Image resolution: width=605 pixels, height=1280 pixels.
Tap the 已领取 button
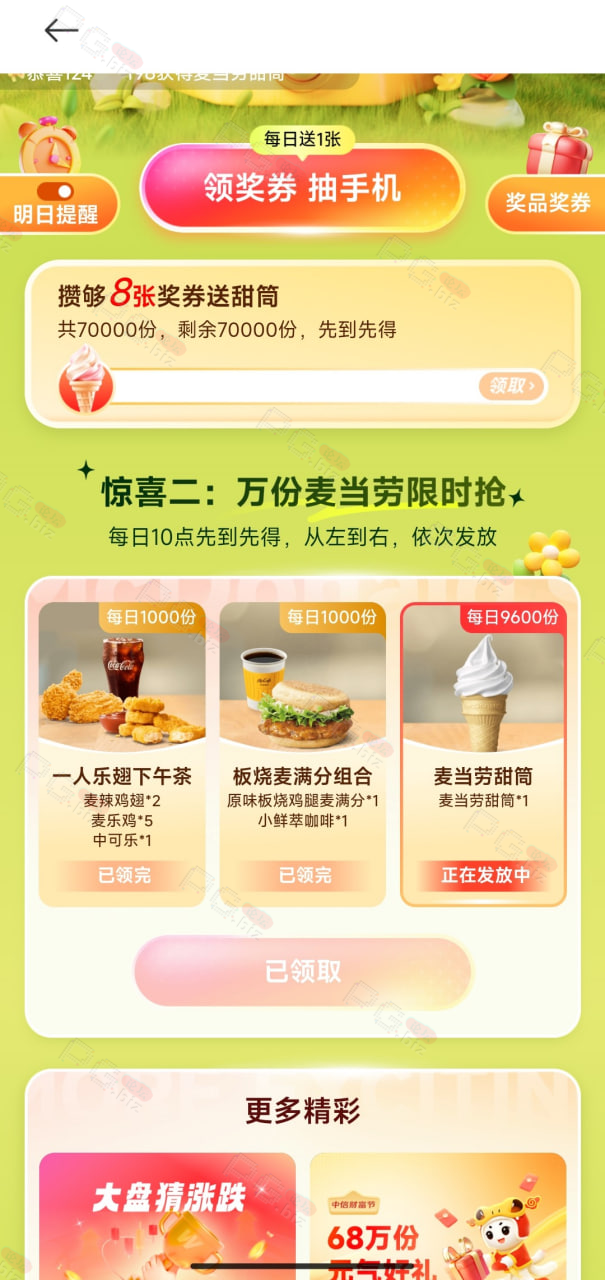click(x=302, y=971)
